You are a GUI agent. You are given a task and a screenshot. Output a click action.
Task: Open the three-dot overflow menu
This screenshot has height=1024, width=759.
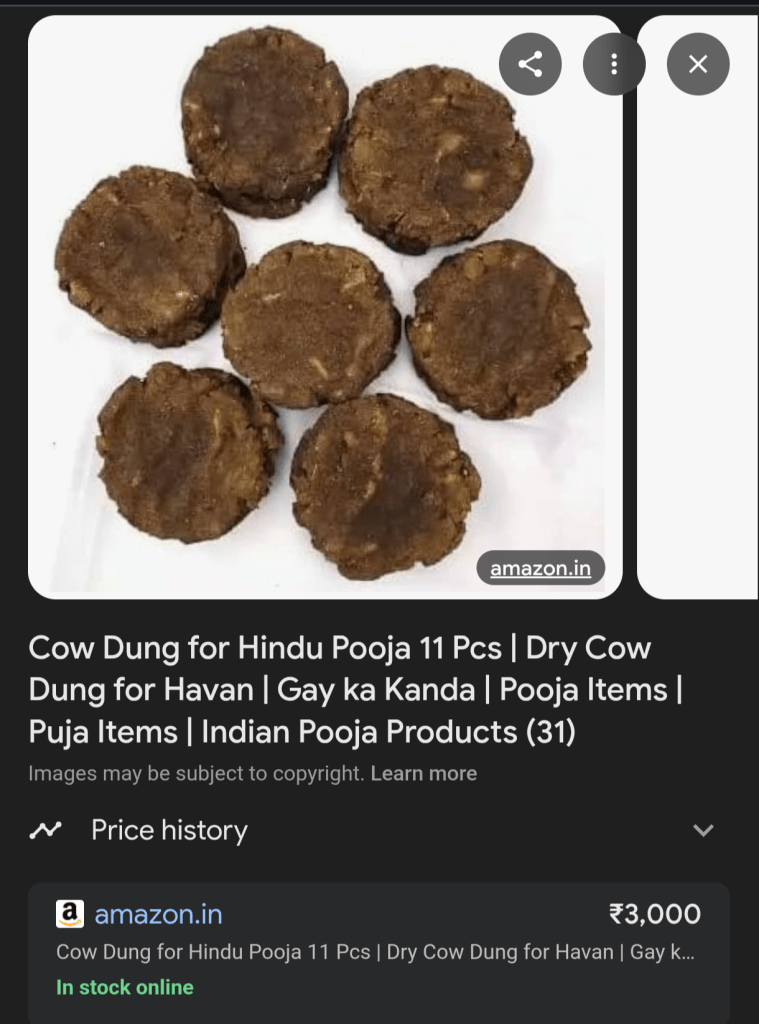pyautogui.click(x=614, y=65)
